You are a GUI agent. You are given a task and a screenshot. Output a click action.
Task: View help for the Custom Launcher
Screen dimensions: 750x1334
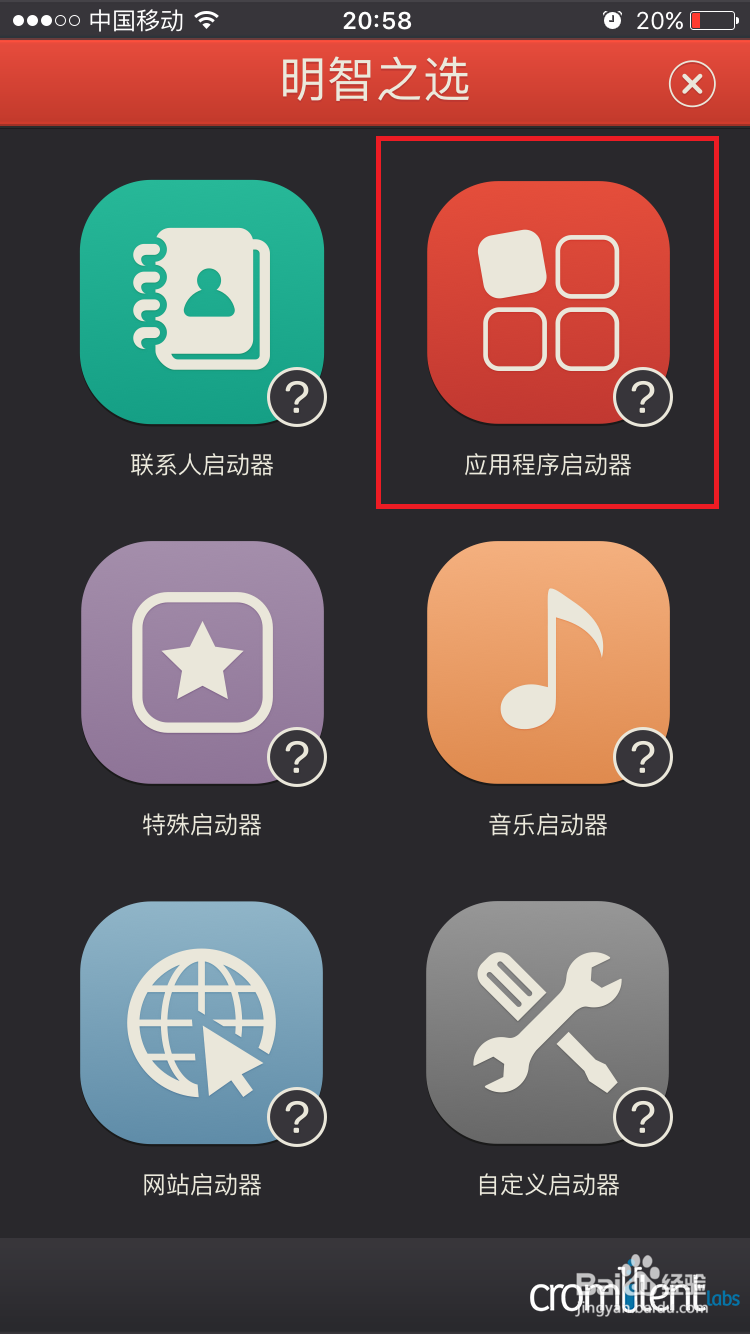643,1117
